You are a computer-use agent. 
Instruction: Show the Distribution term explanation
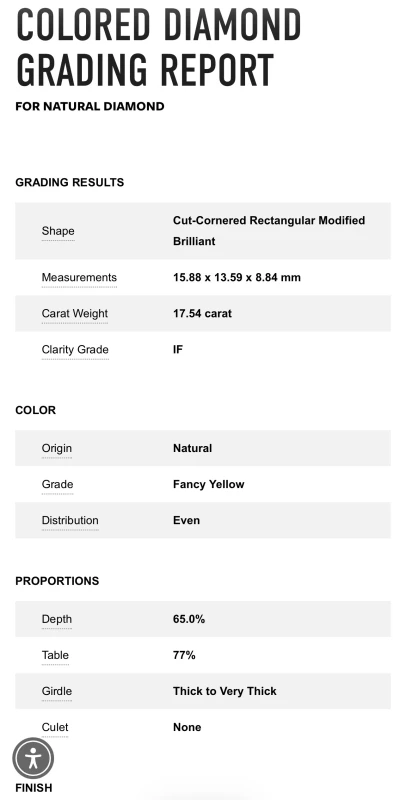coord(70,520)
